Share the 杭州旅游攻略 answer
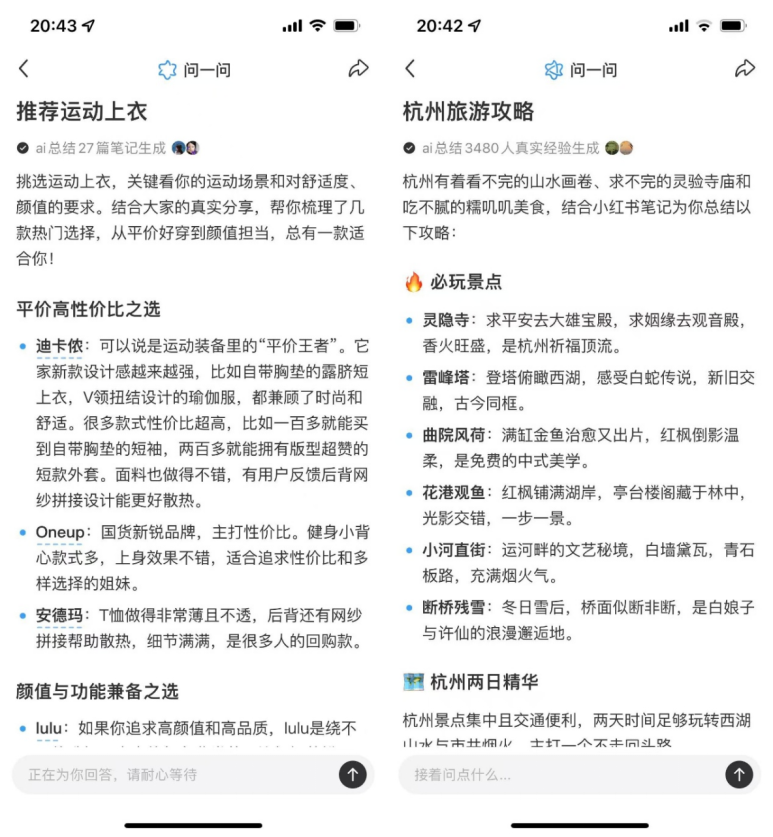Screen dimensions: 773x837 (745, 68)
